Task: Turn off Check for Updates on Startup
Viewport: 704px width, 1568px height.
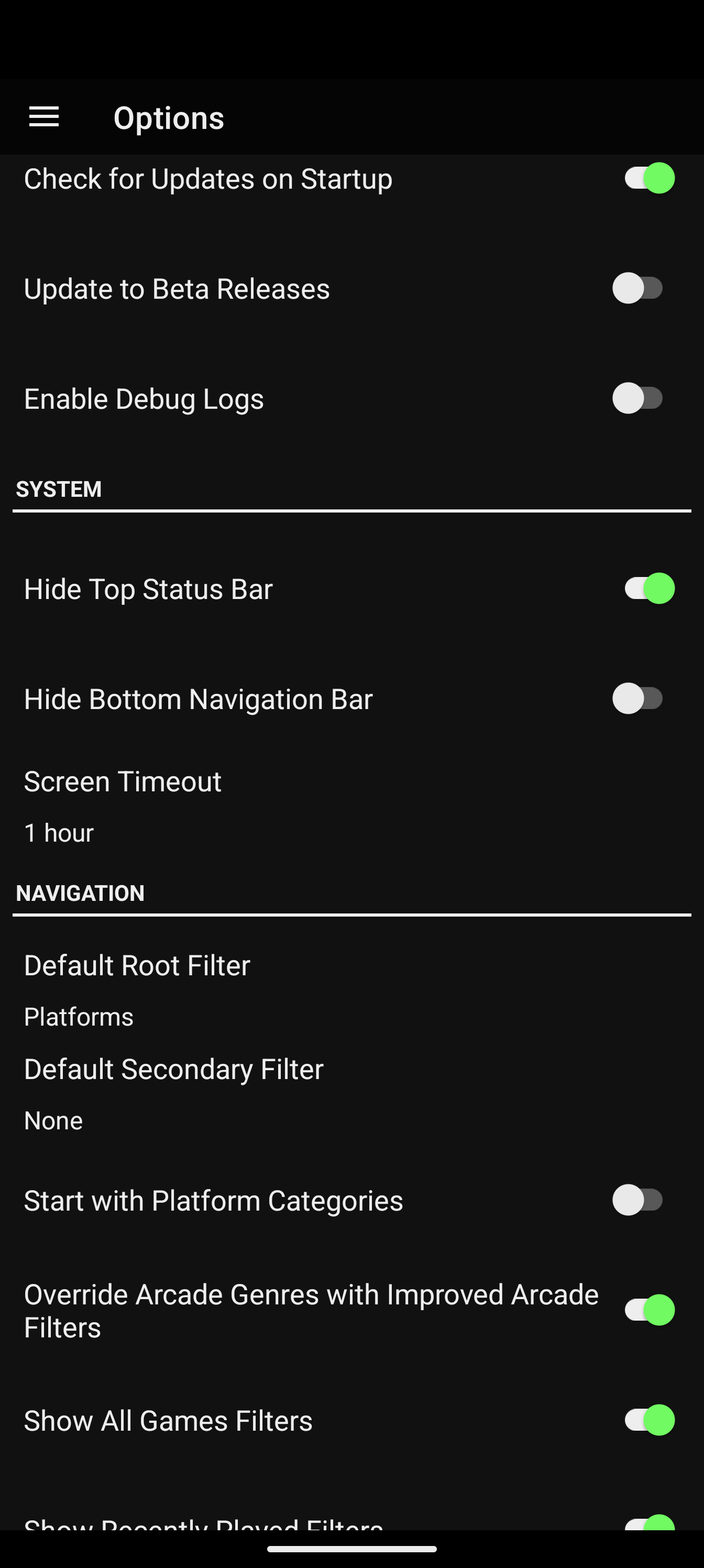Action: pos(649,178)
